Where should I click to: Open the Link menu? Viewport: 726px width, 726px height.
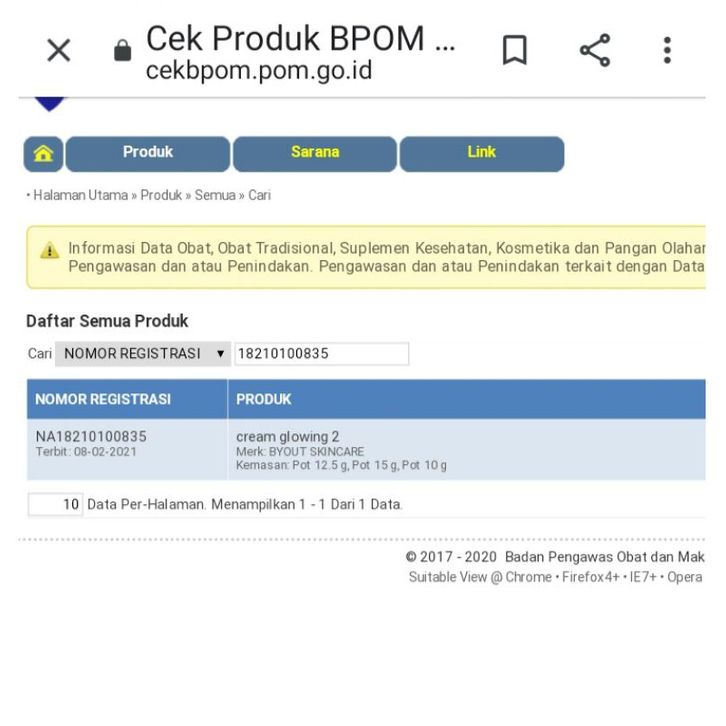coord(482,154)
